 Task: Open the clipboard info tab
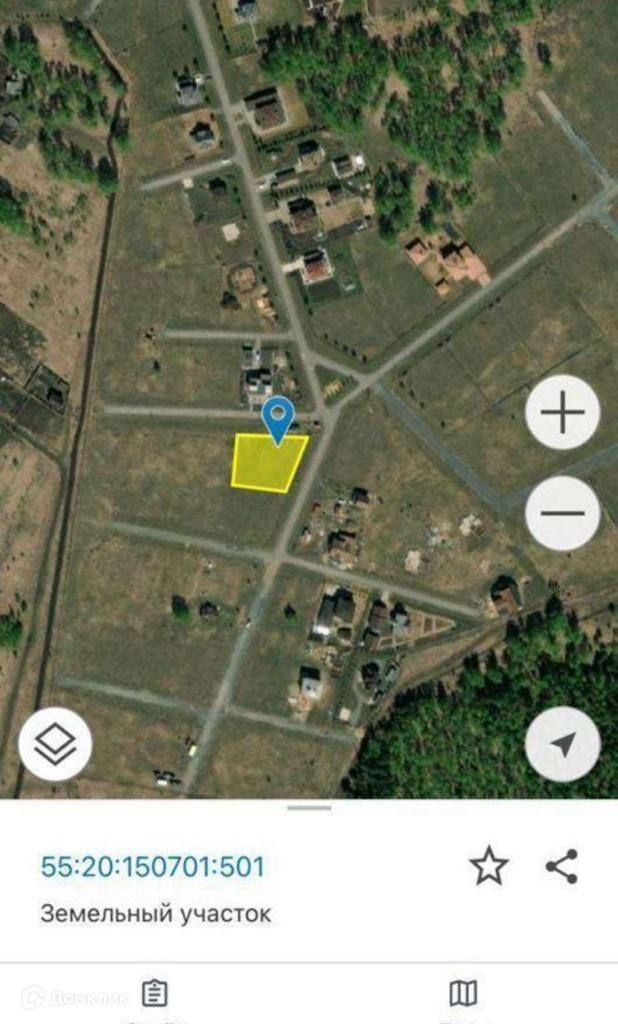pos(154,994)
